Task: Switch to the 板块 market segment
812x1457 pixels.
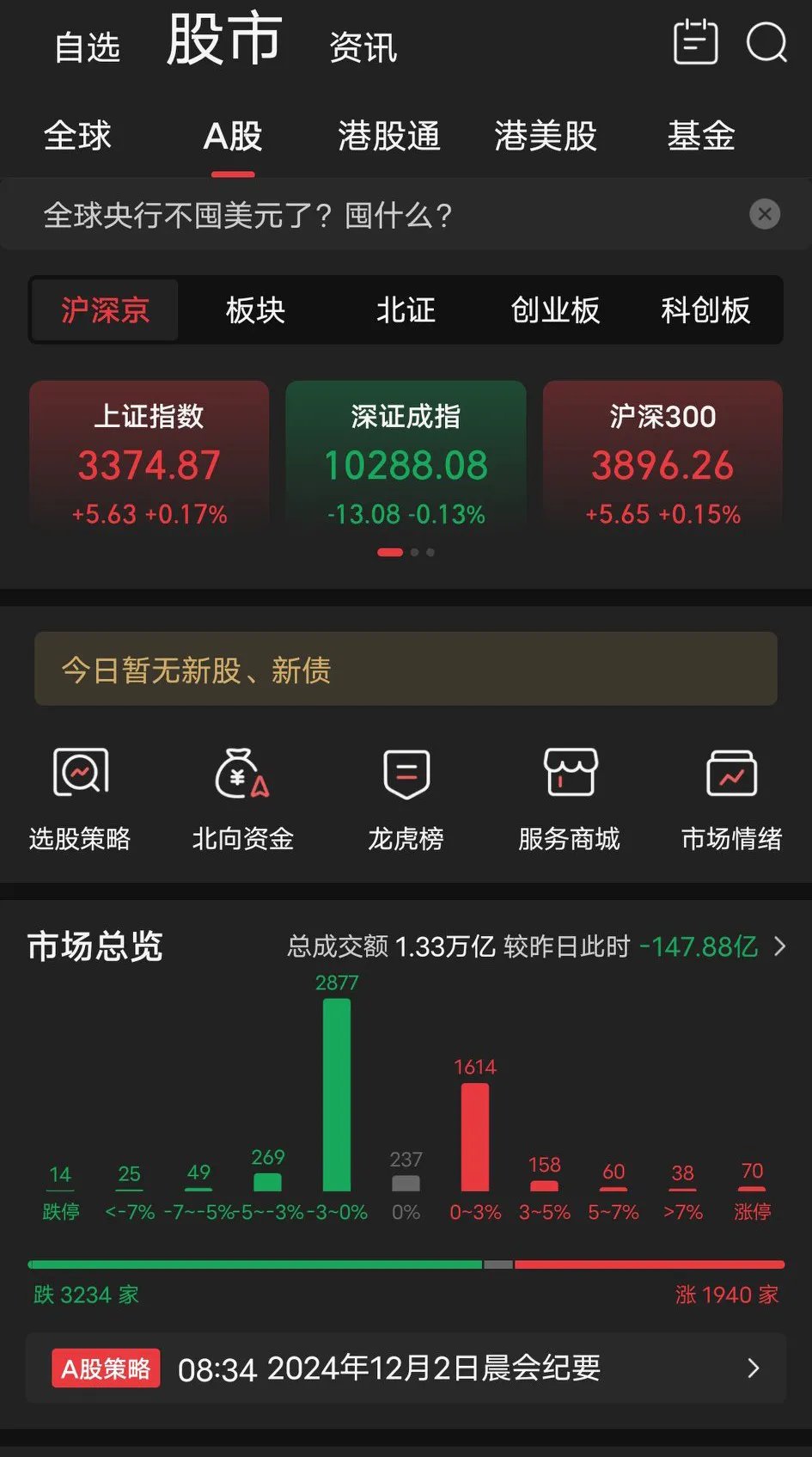Action: click(253, 310)
